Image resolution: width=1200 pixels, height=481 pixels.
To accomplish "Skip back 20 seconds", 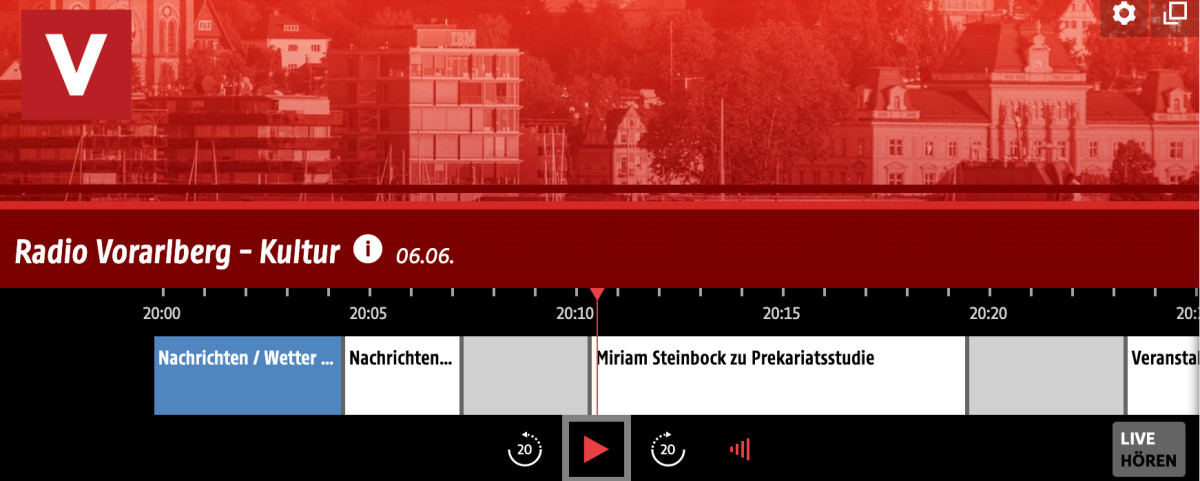I will (x=525, y=450).
